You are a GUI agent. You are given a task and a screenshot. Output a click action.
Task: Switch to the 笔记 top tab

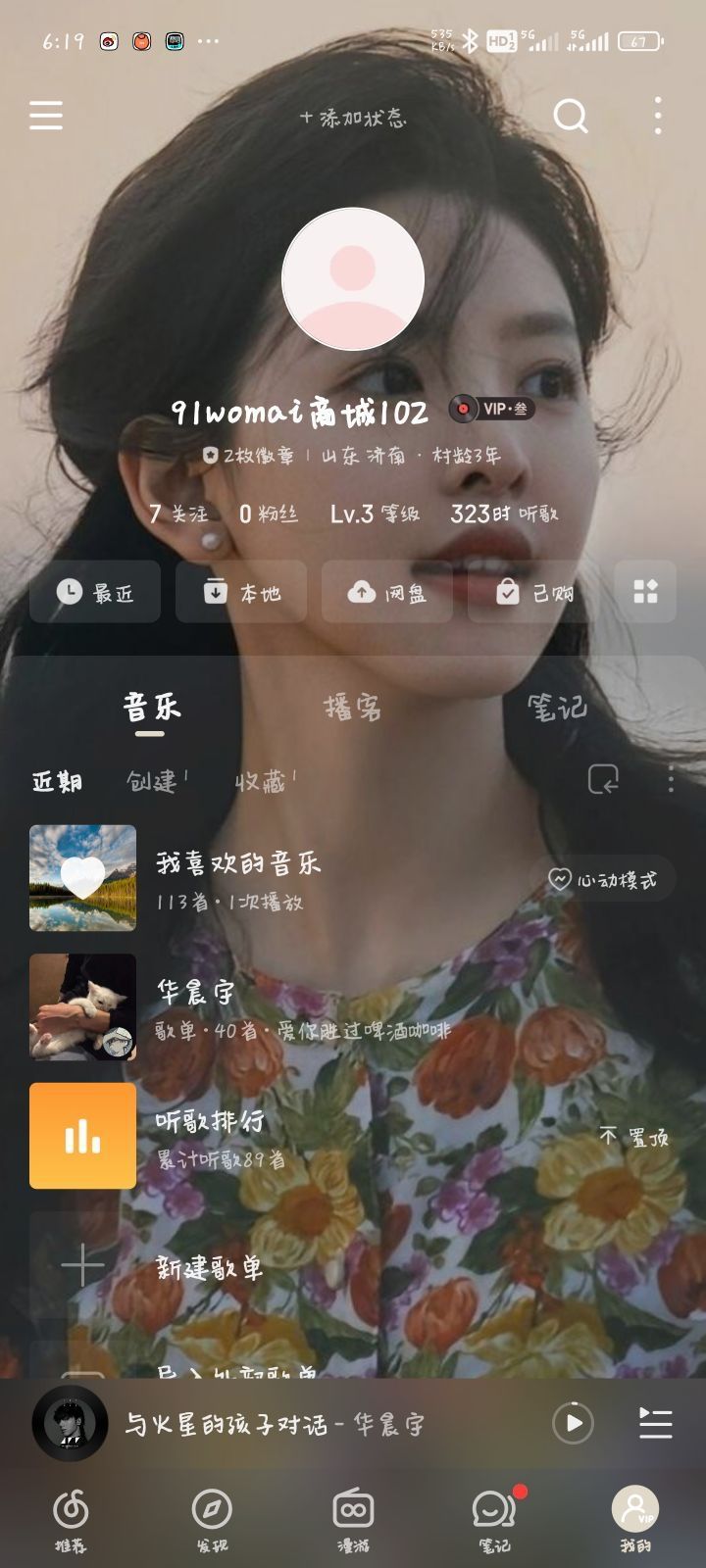(x=557, y=708)
